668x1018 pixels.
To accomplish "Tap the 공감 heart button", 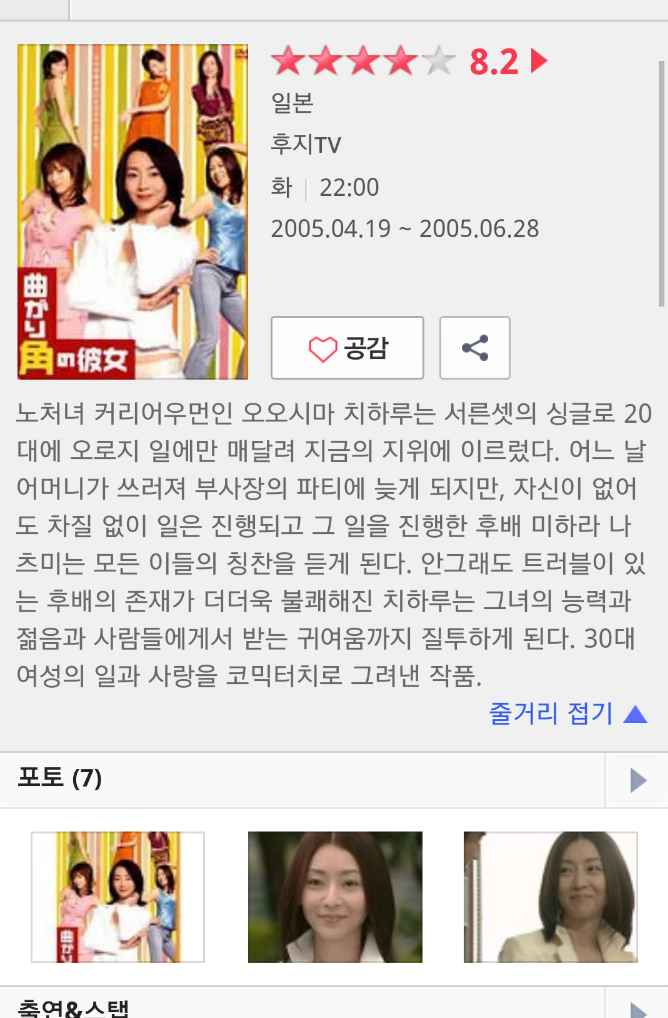I will (x=347, y=348).
